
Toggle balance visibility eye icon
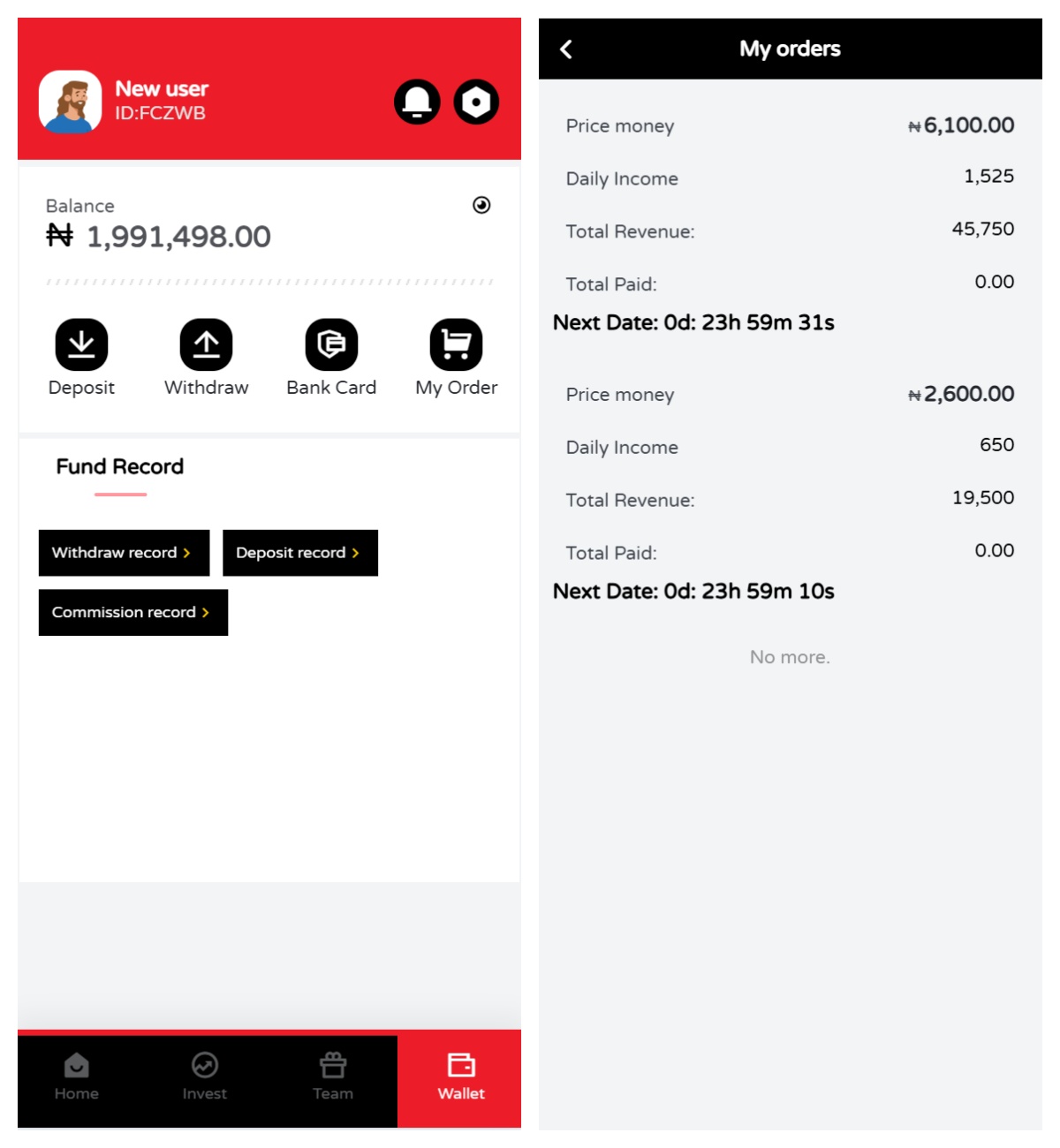pos(481,205)
